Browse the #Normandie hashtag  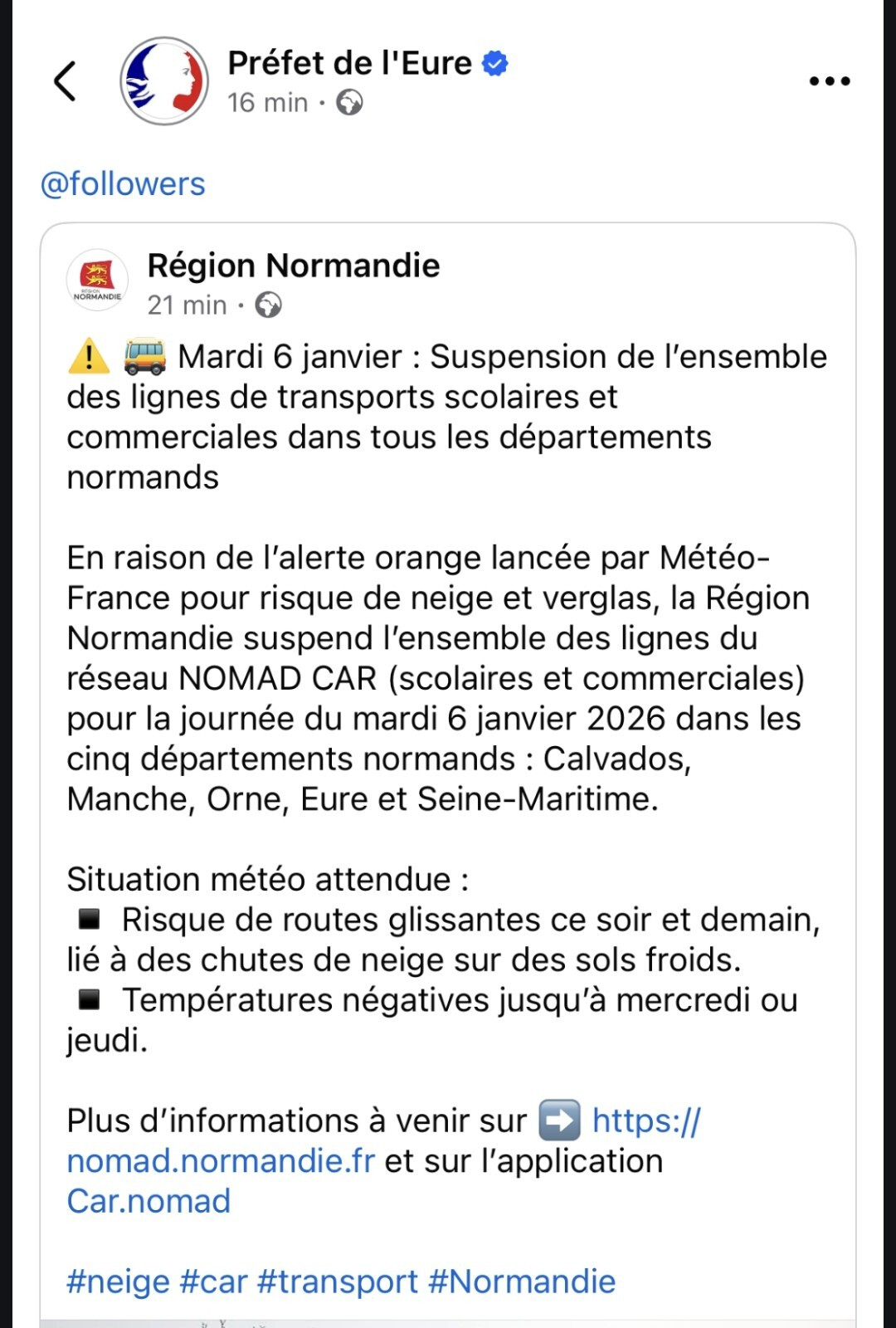click(x=522, y=1282)
